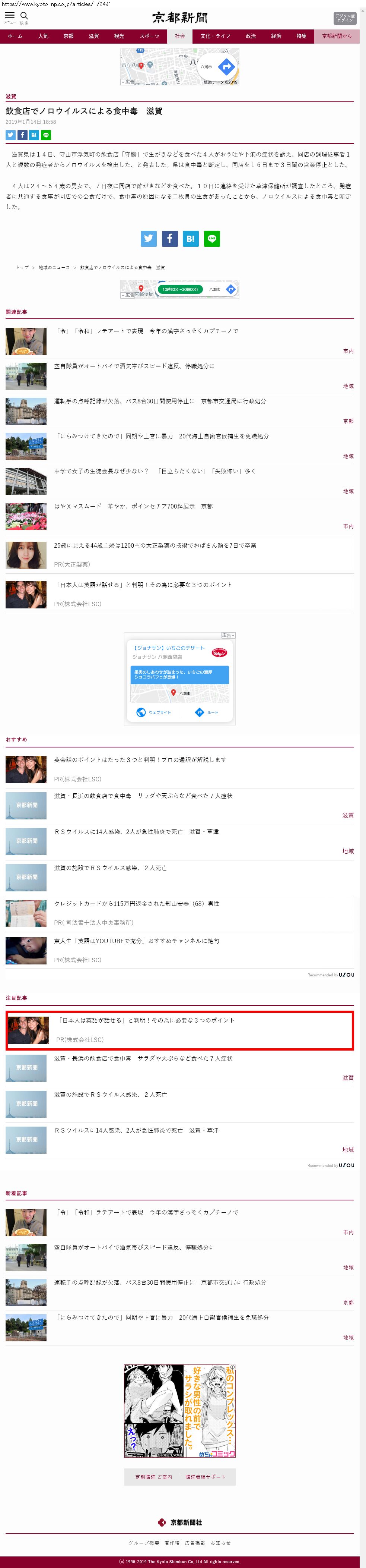
Task: Open the 文化・ライフ tab
Action: pos(215,37)
